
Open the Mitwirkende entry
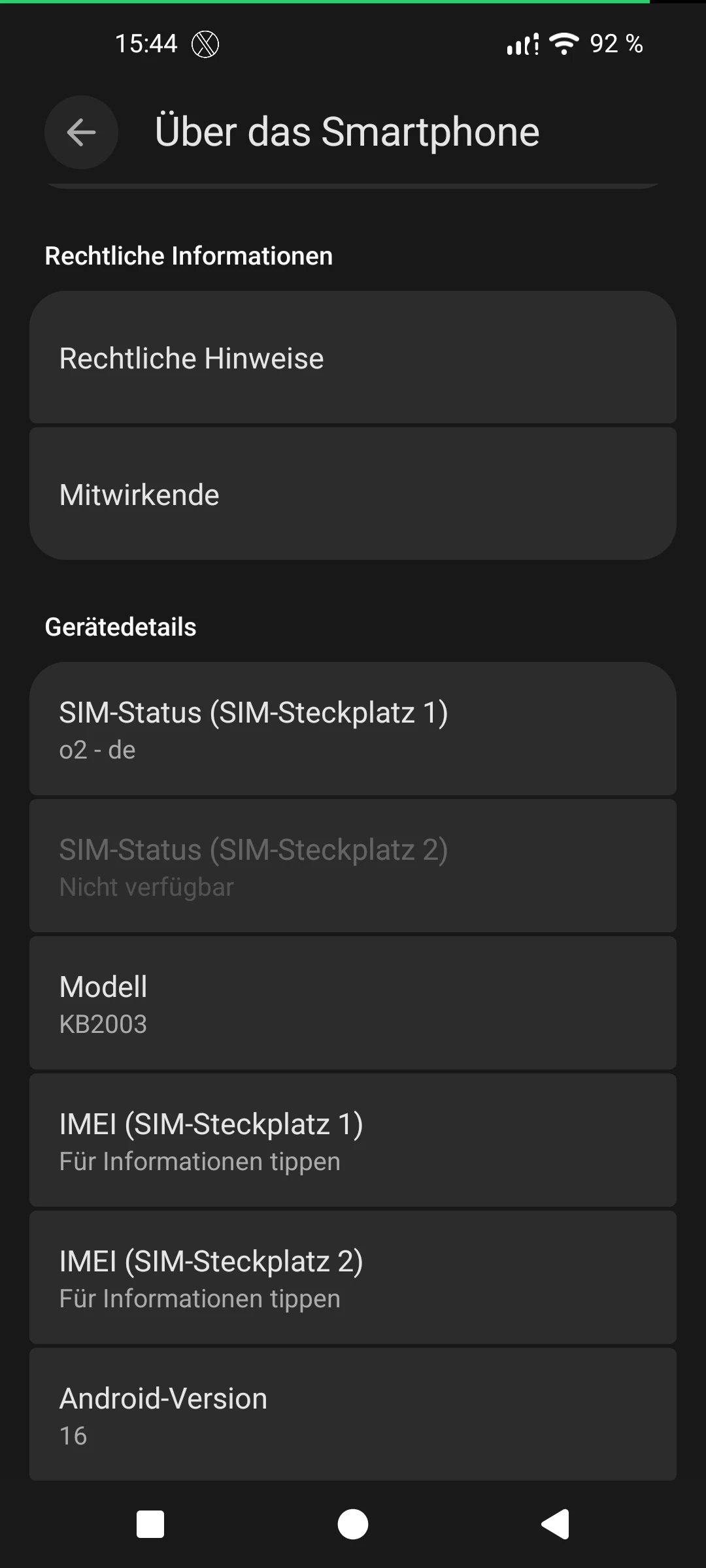click(353, 495)
